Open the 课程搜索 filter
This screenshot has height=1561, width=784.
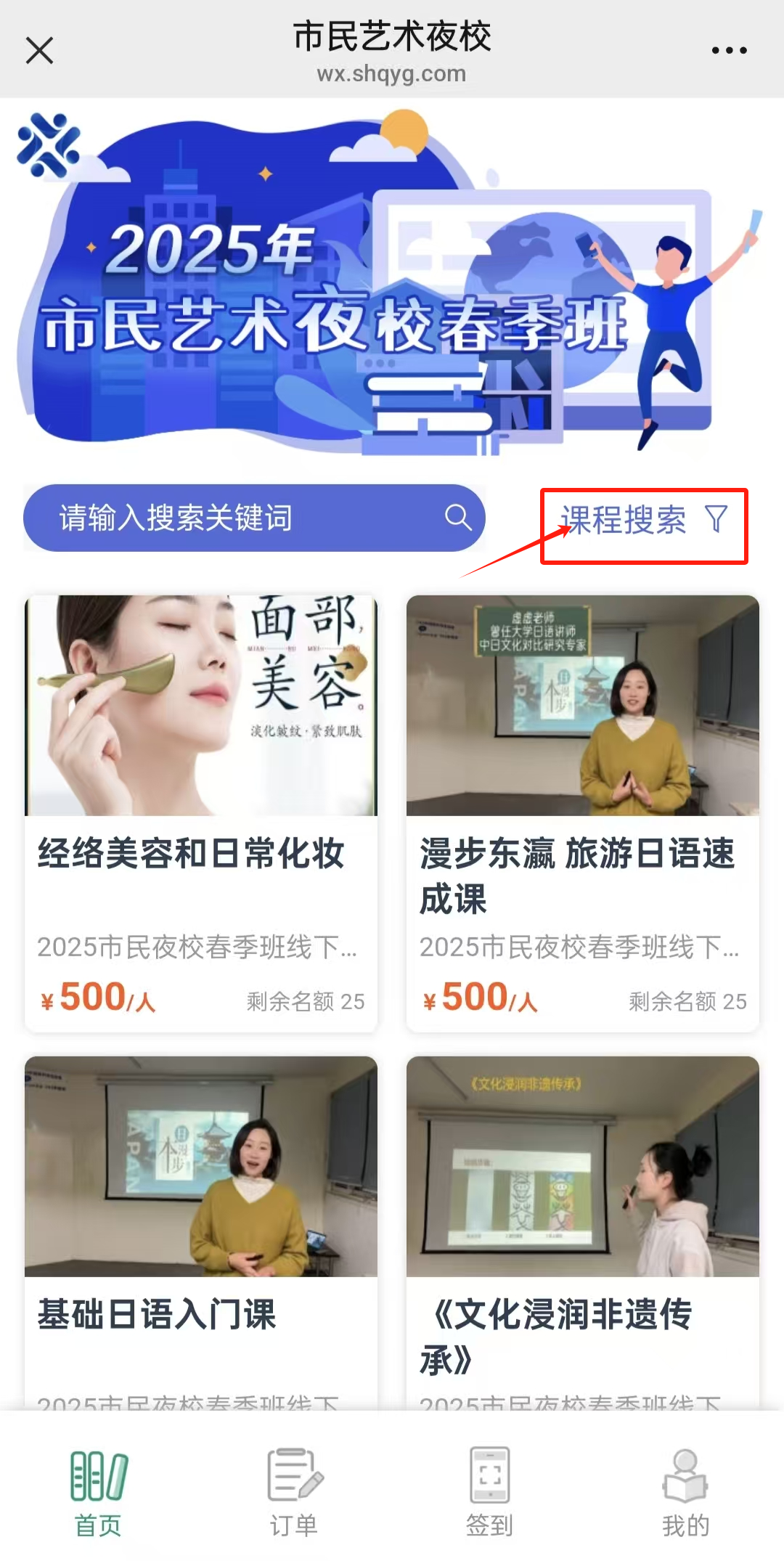[643, 521]
